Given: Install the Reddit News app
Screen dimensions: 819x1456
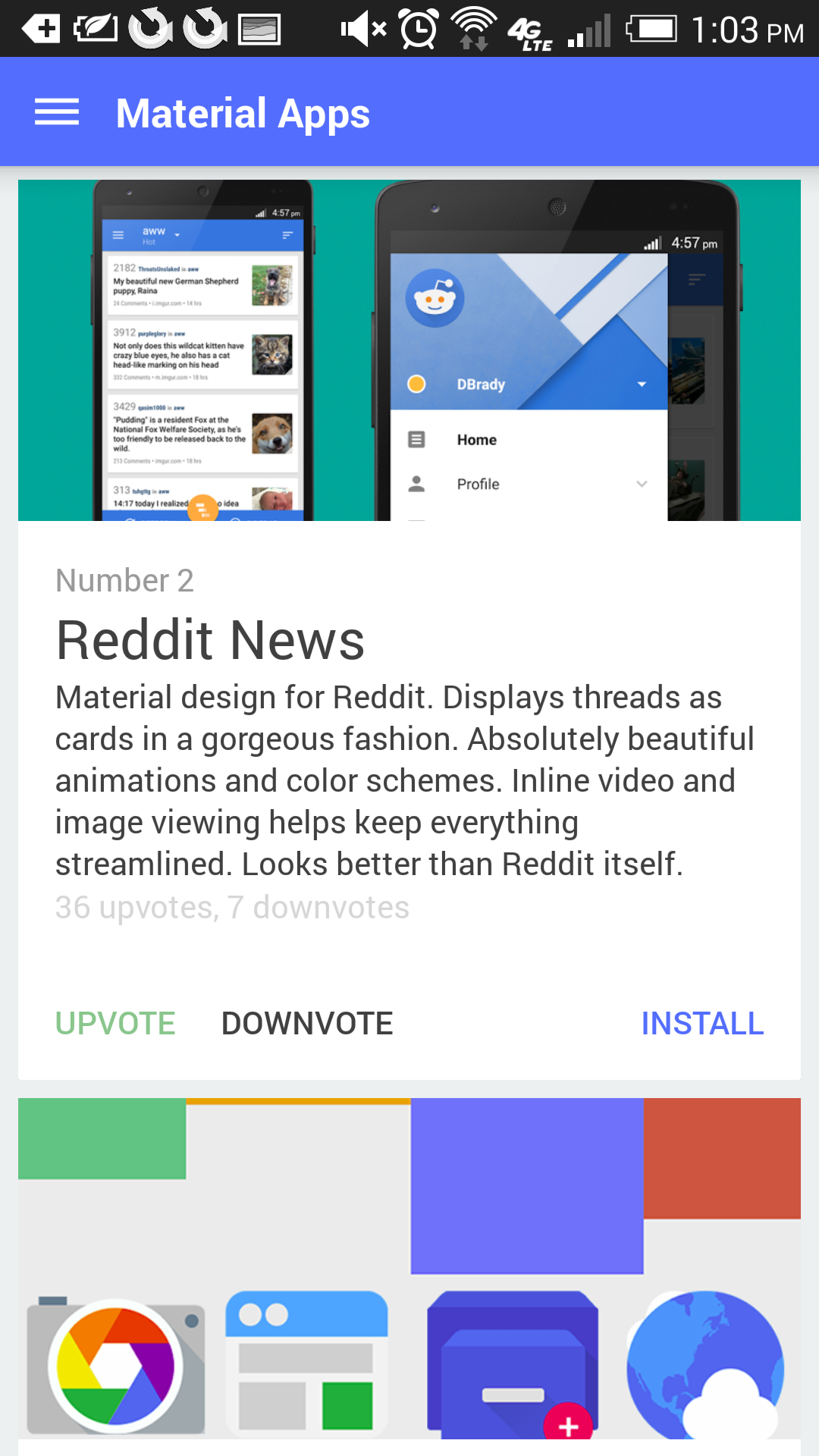Looking at the screenshot, I should [x=702, y=1023].
